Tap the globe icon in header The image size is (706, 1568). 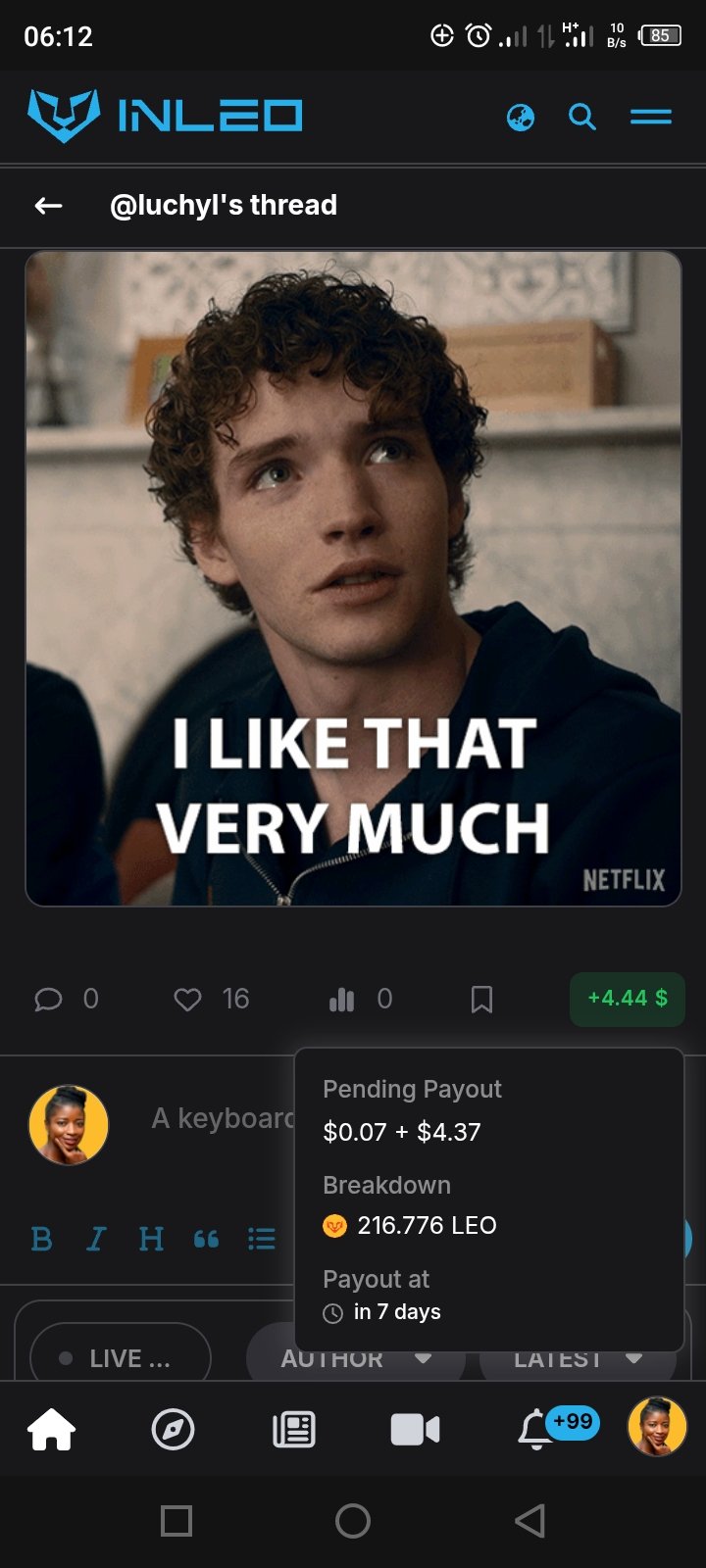click(x=521, y=119)
